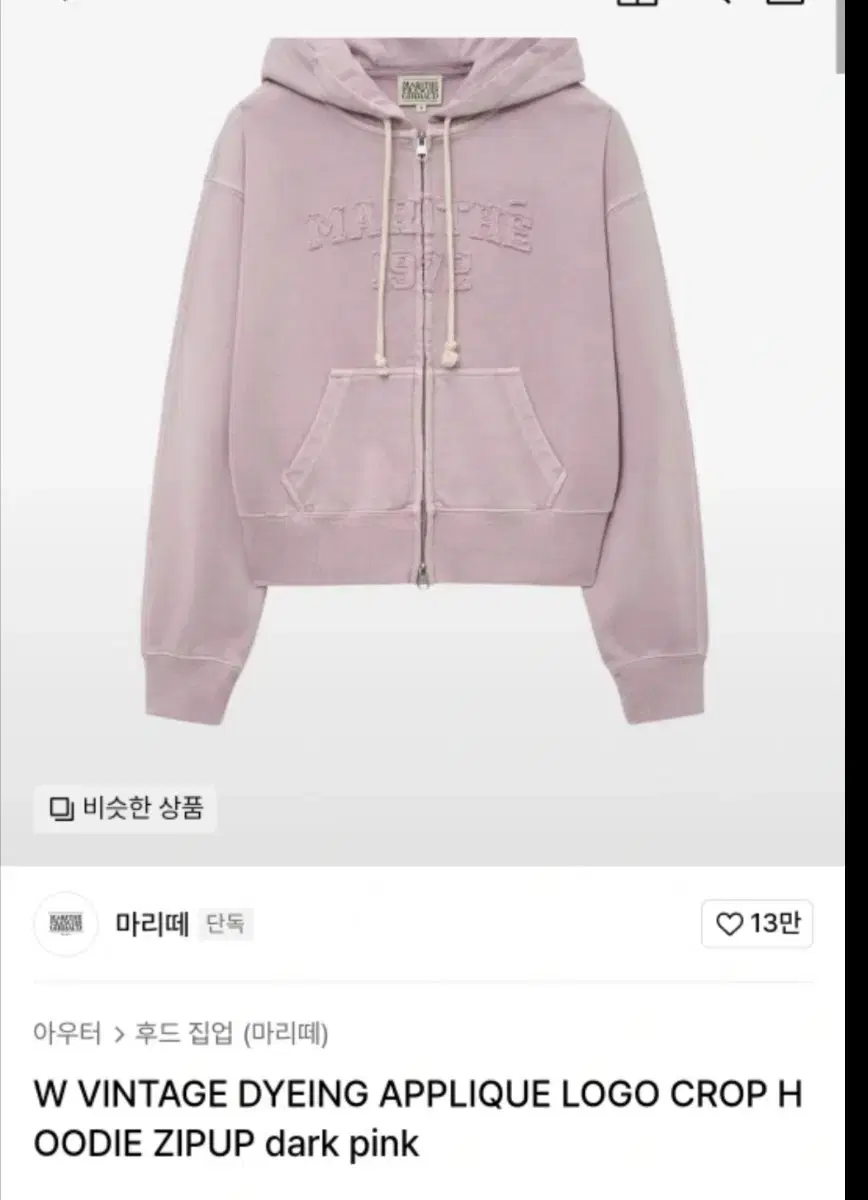Tap the pink hoodie product photo
868x1200 pixels.
click(x=430, y=400)
